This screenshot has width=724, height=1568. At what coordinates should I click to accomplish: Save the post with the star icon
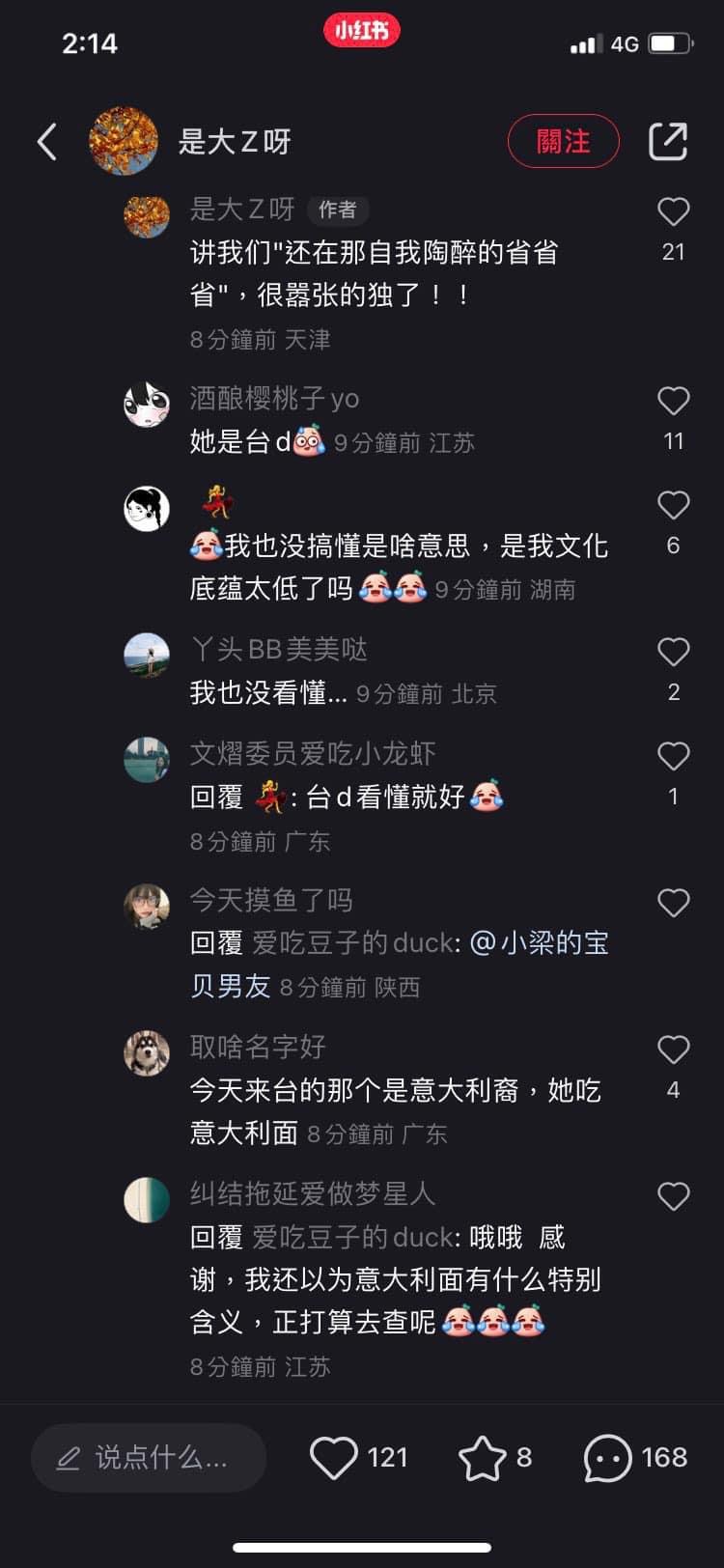click(482, 1457)
